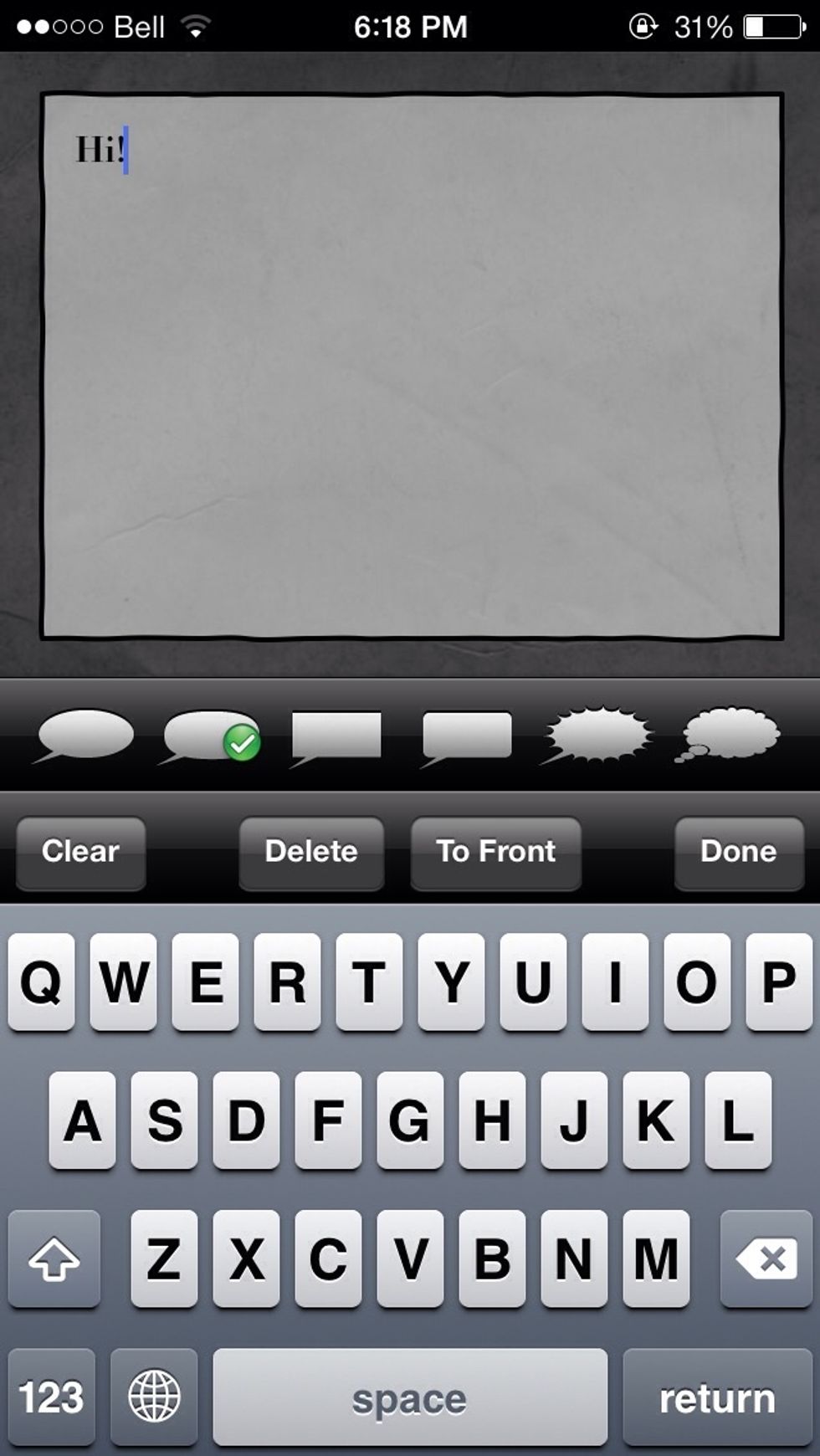This screenshot has height=1456, width=820.
Task: Tap the text area containing Hi!
Action: (x=412, y=366)
